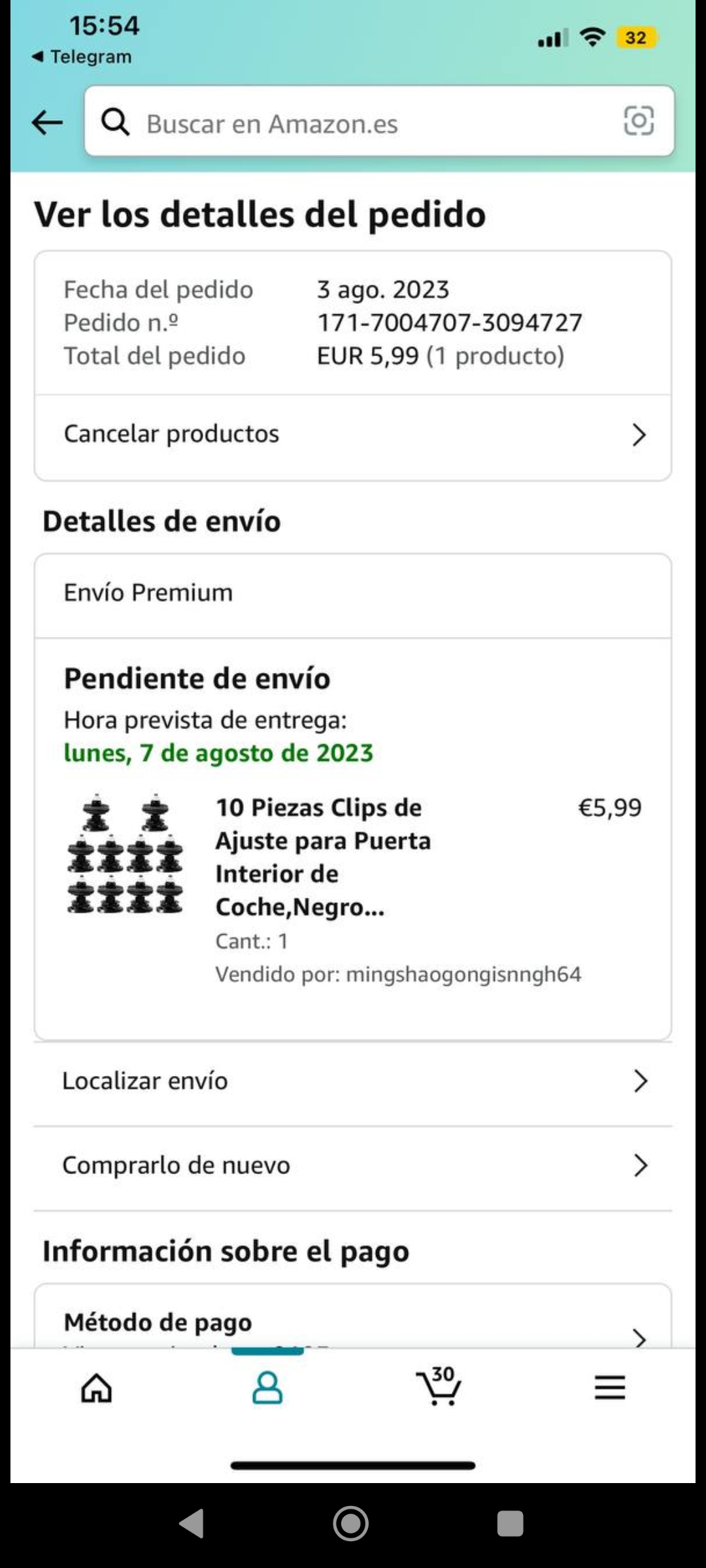Tap the system home button
The height and width of the screenshot is (1568, 706).
pos(351,1524)
